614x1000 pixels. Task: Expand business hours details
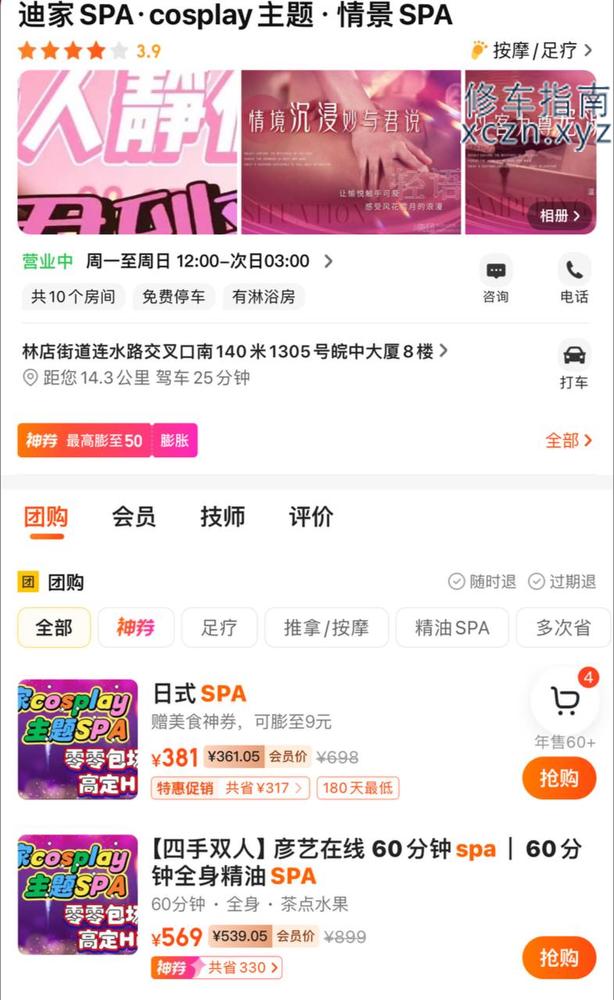328,262
